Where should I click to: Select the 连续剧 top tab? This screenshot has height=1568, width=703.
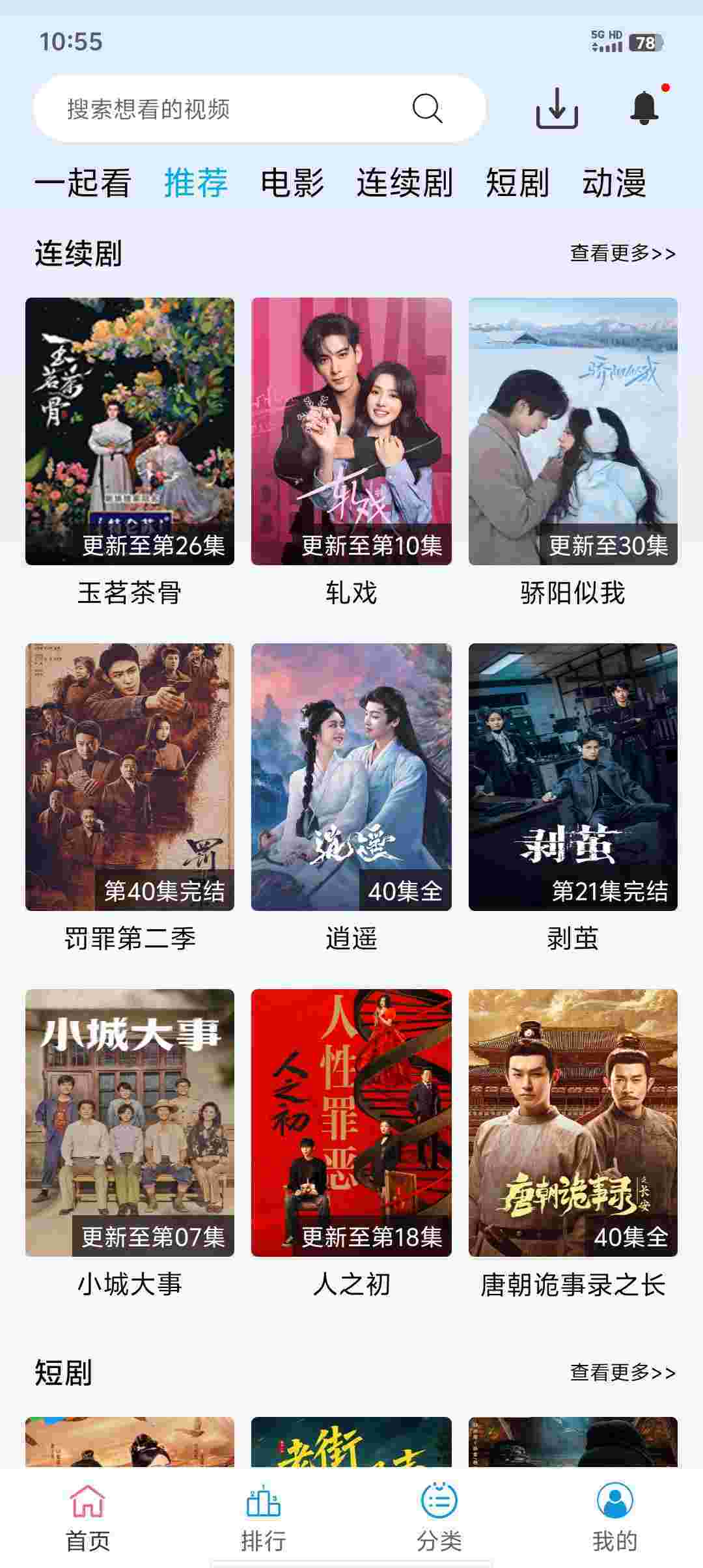click(404, 182)
